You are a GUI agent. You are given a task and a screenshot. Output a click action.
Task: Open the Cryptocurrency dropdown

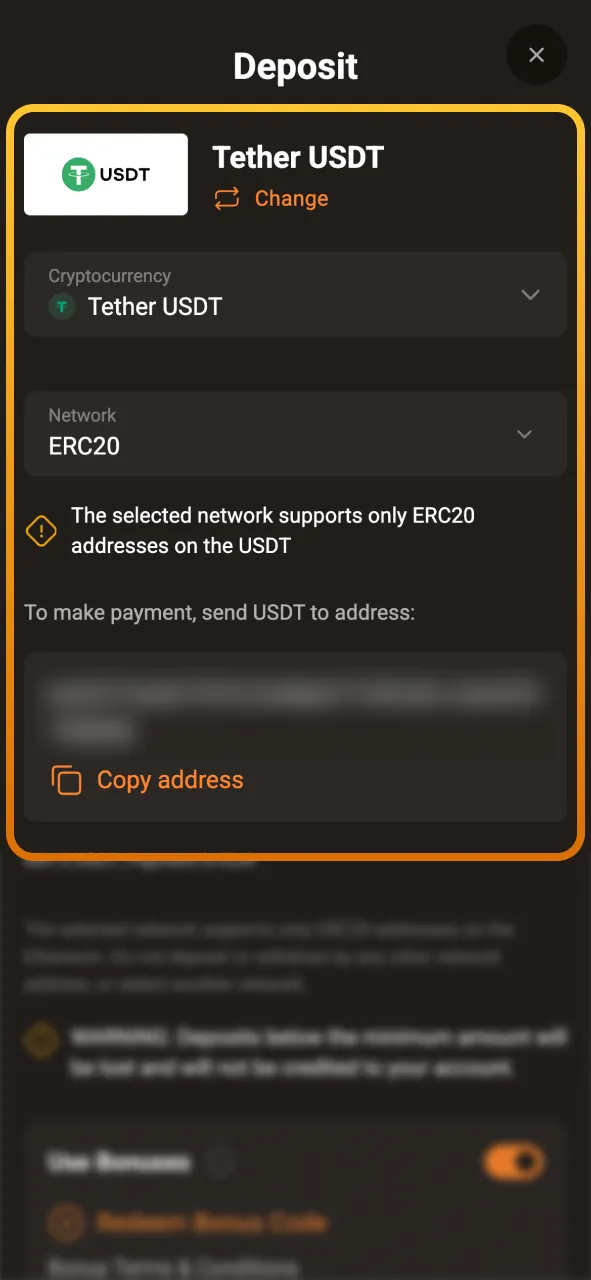tap(295, 294)
